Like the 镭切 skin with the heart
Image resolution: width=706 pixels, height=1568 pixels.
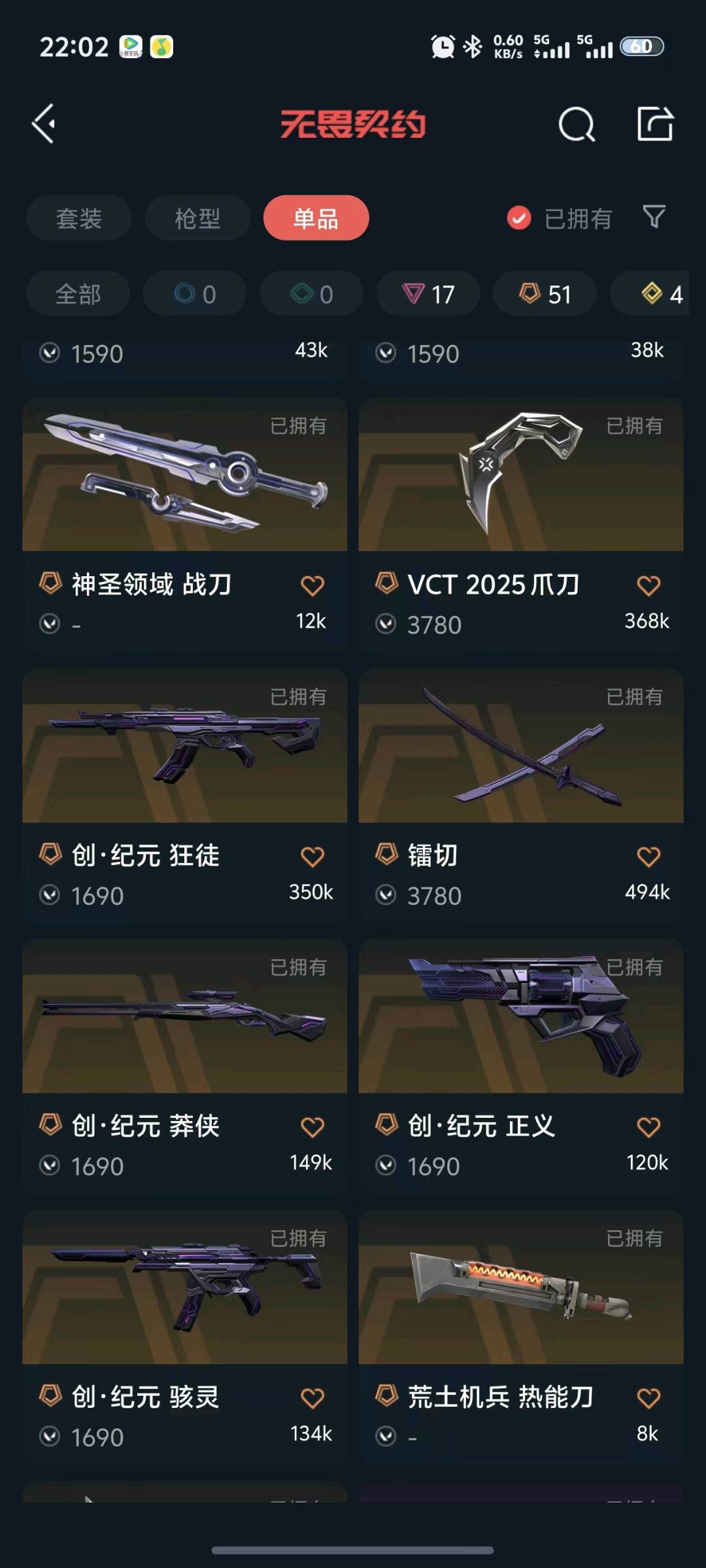click(648, 857)
